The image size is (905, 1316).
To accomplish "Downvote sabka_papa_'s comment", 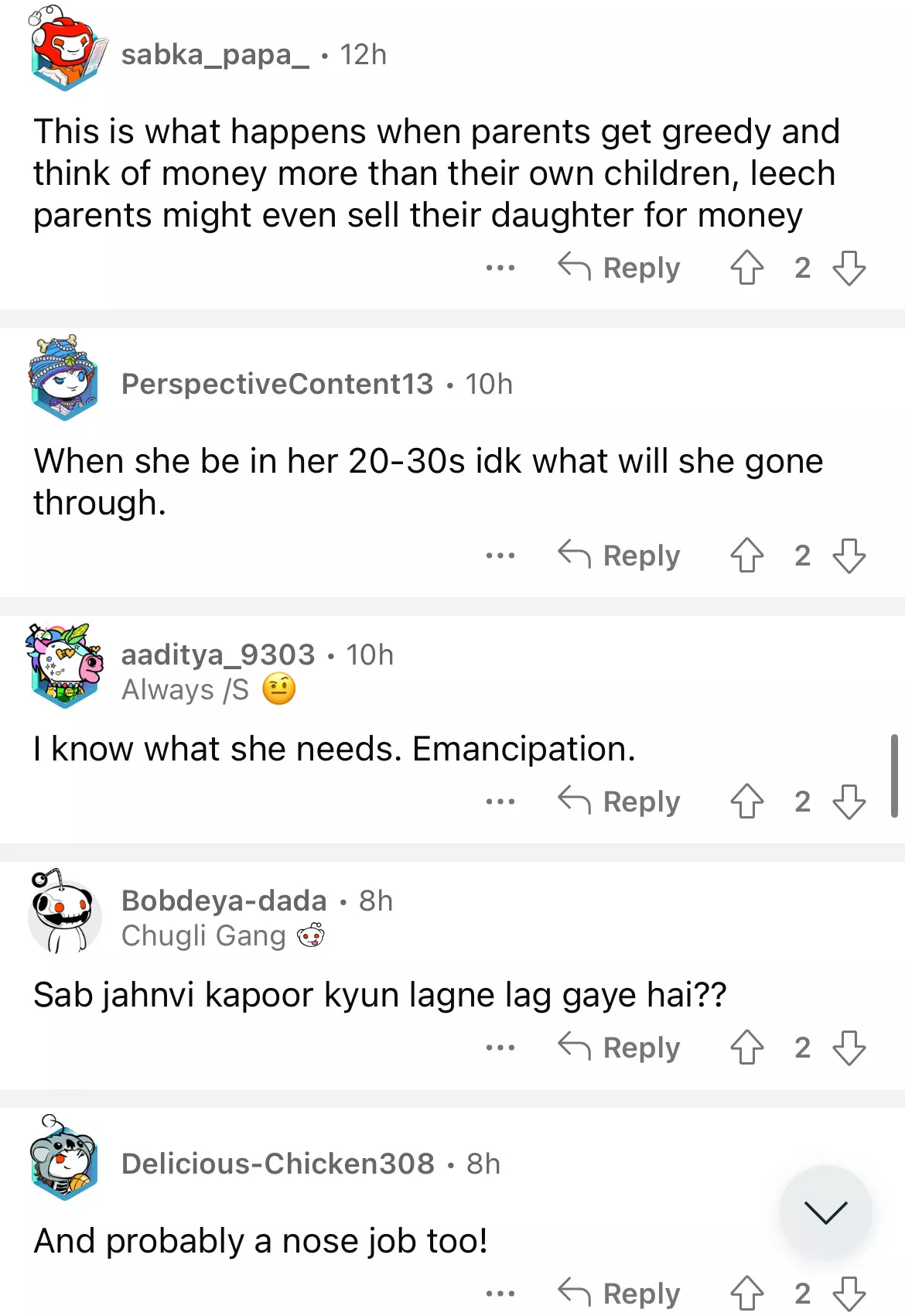I will [x=849, y=268].
